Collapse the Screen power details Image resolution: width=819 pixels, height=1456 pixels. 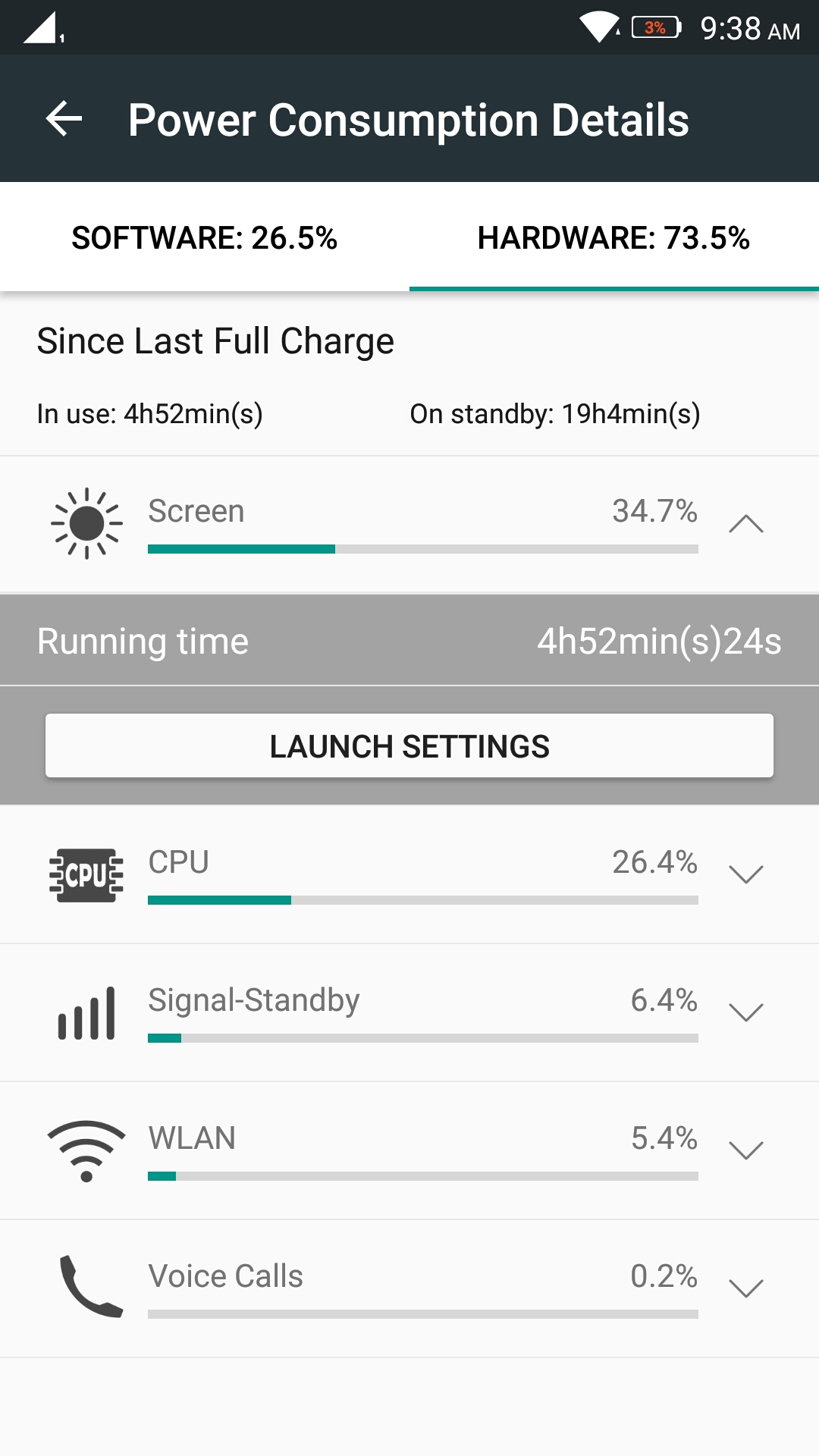(x=745, y=524)
